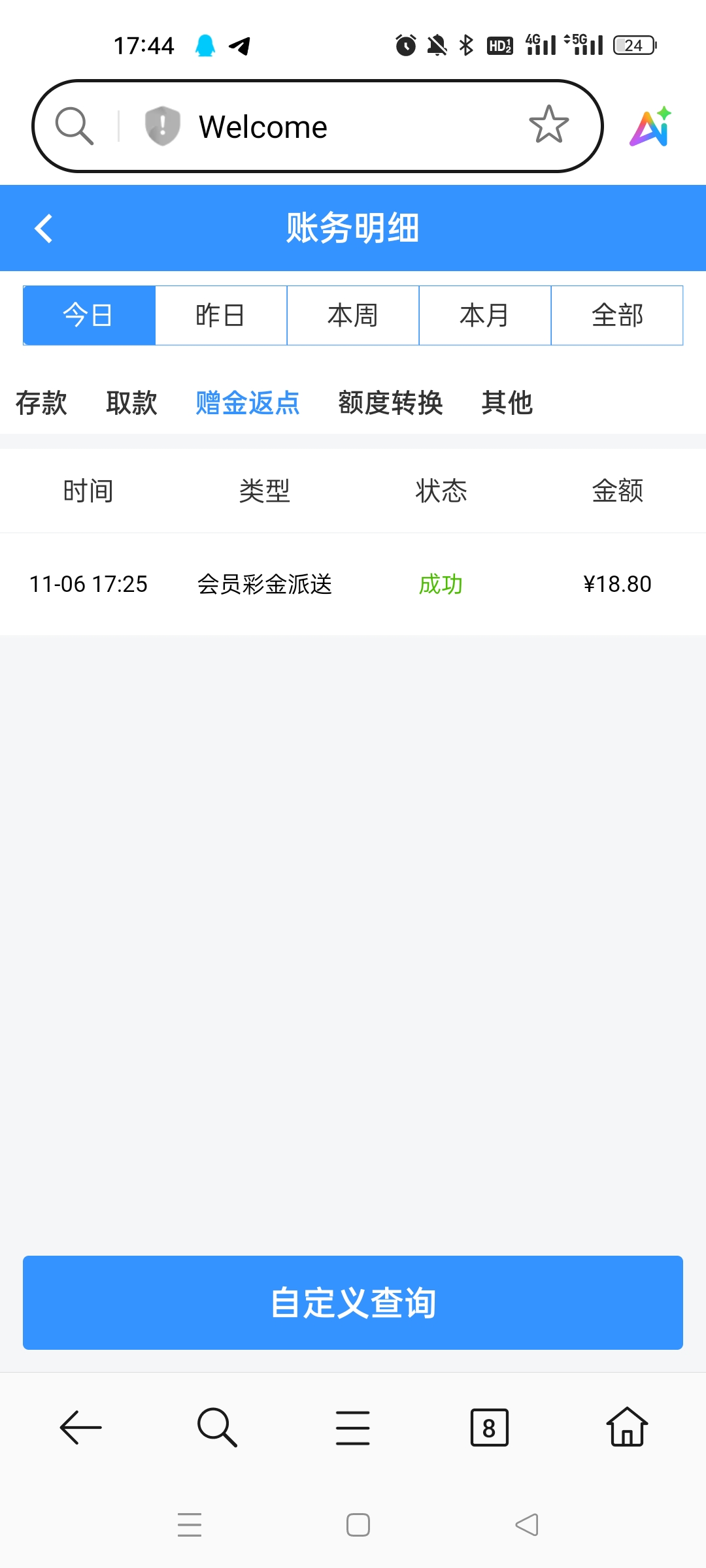
Task: Select the 昨日 date filter
Action: (221, 316)
